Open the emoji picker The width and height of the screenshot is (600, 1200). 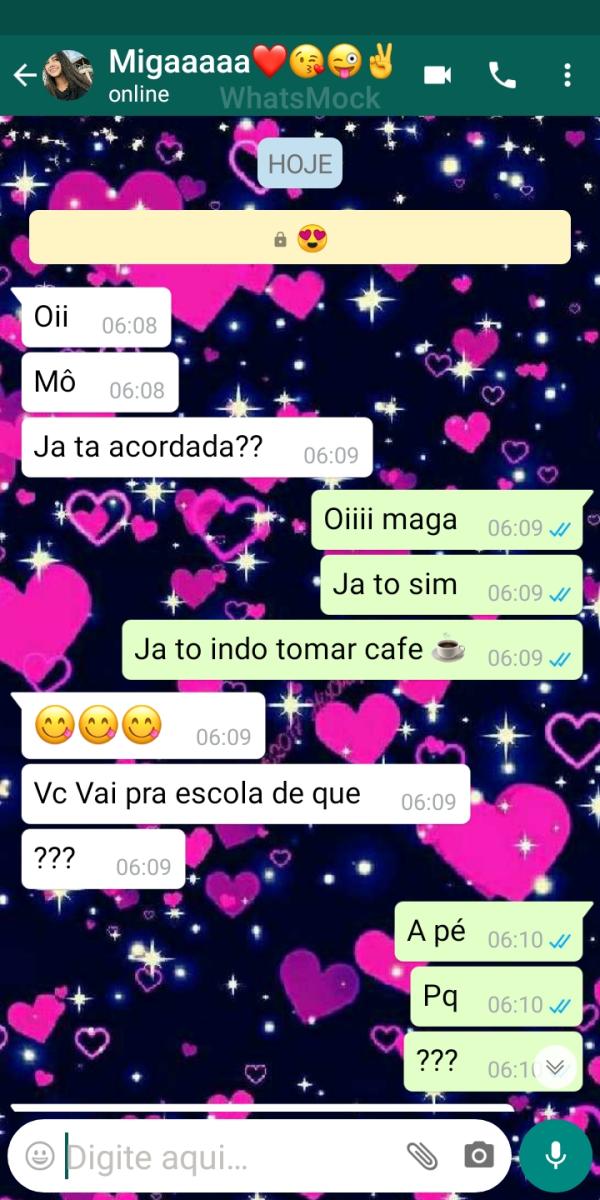pyautogui.click(x=40, y=1157)
